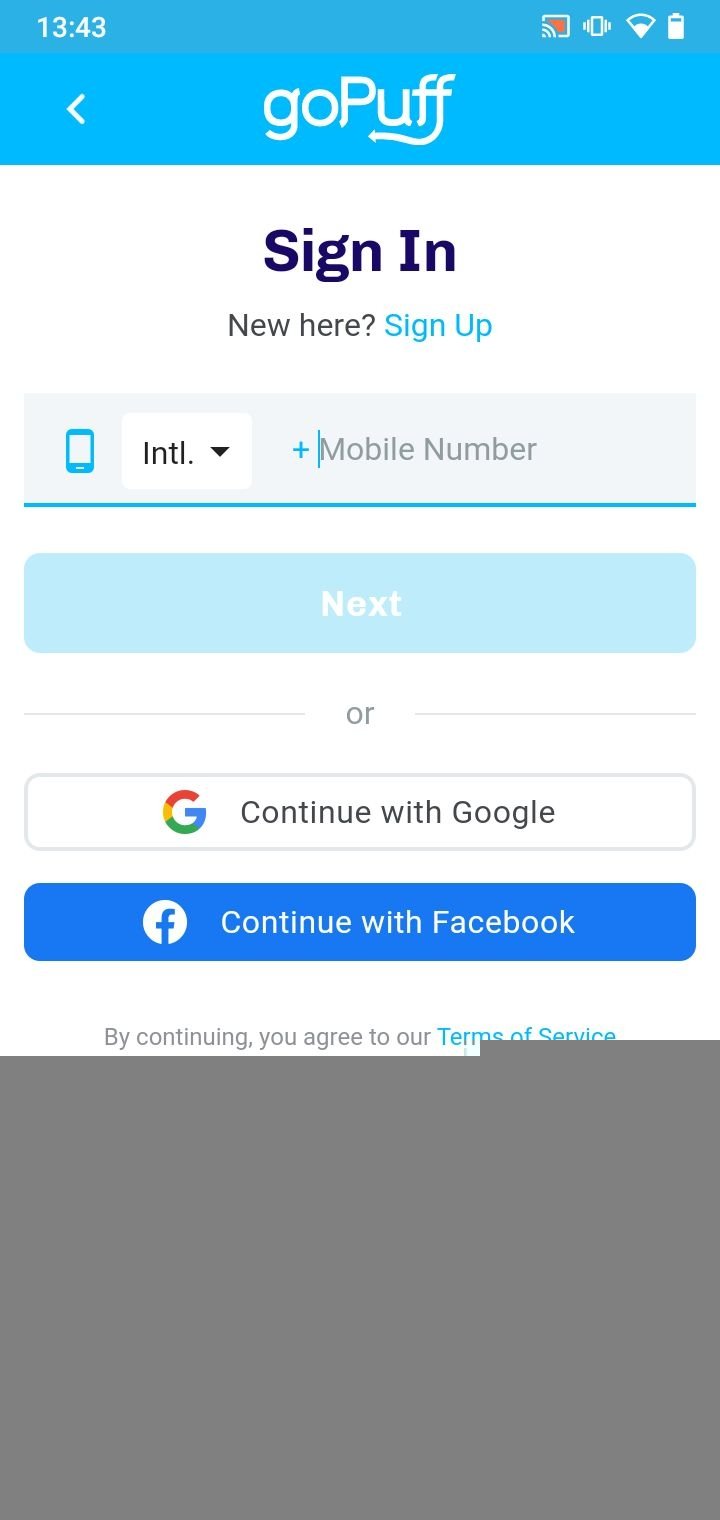720x1520 pixels.
Task: Expand the Intl. country code dropdown
Action: (x=187, y=451)
